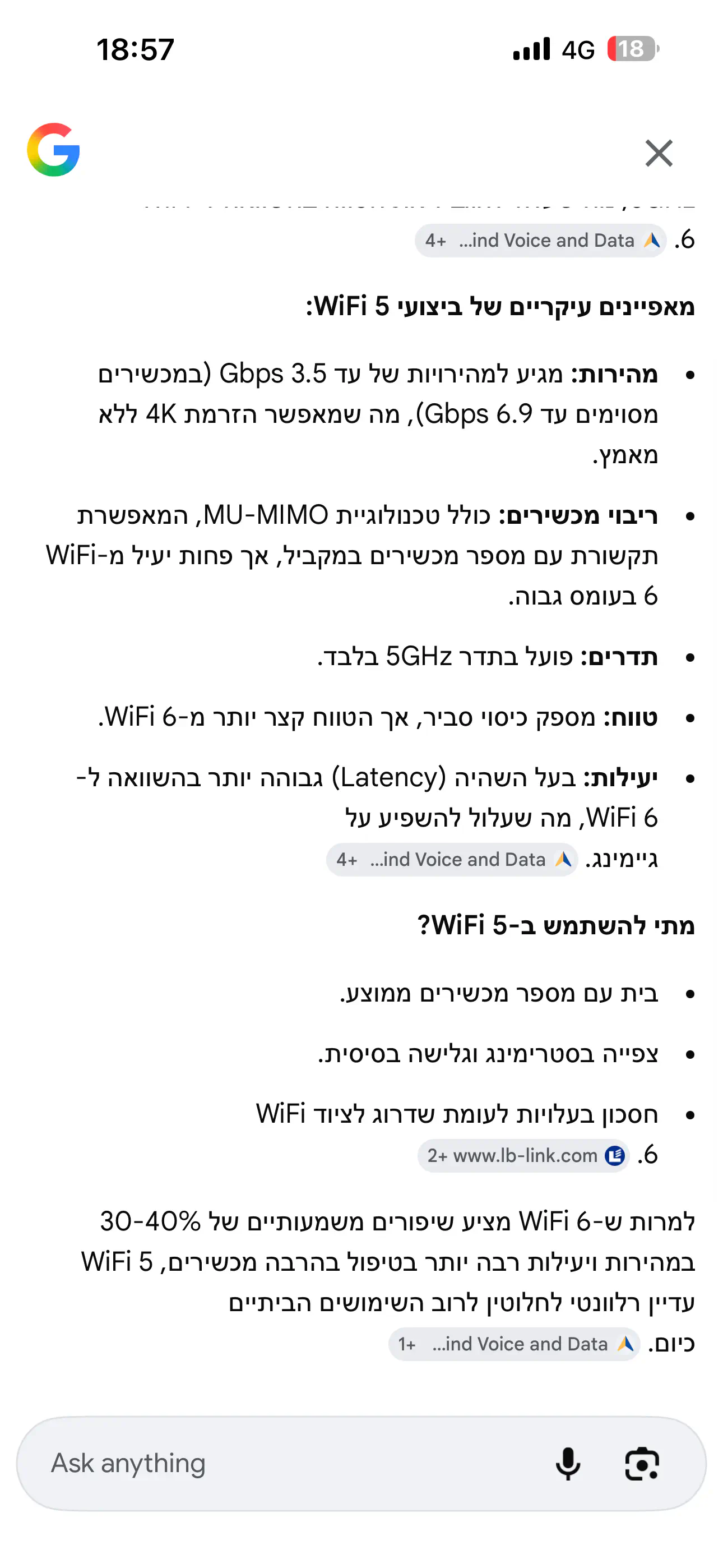Screen dimensions: 723x1568
Task: Open the 4+ source chip above the WiFi 5 heading
Action: [x=540, y=241]
